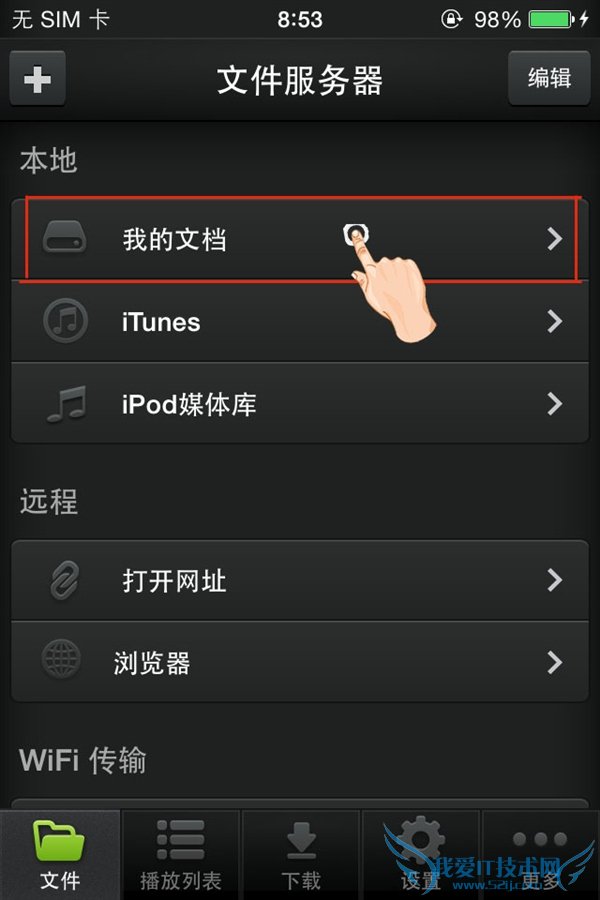Select 打开网址 to open a URL
Screen dimensions: 600x900
pyautogui.click(x=300, y=580)
